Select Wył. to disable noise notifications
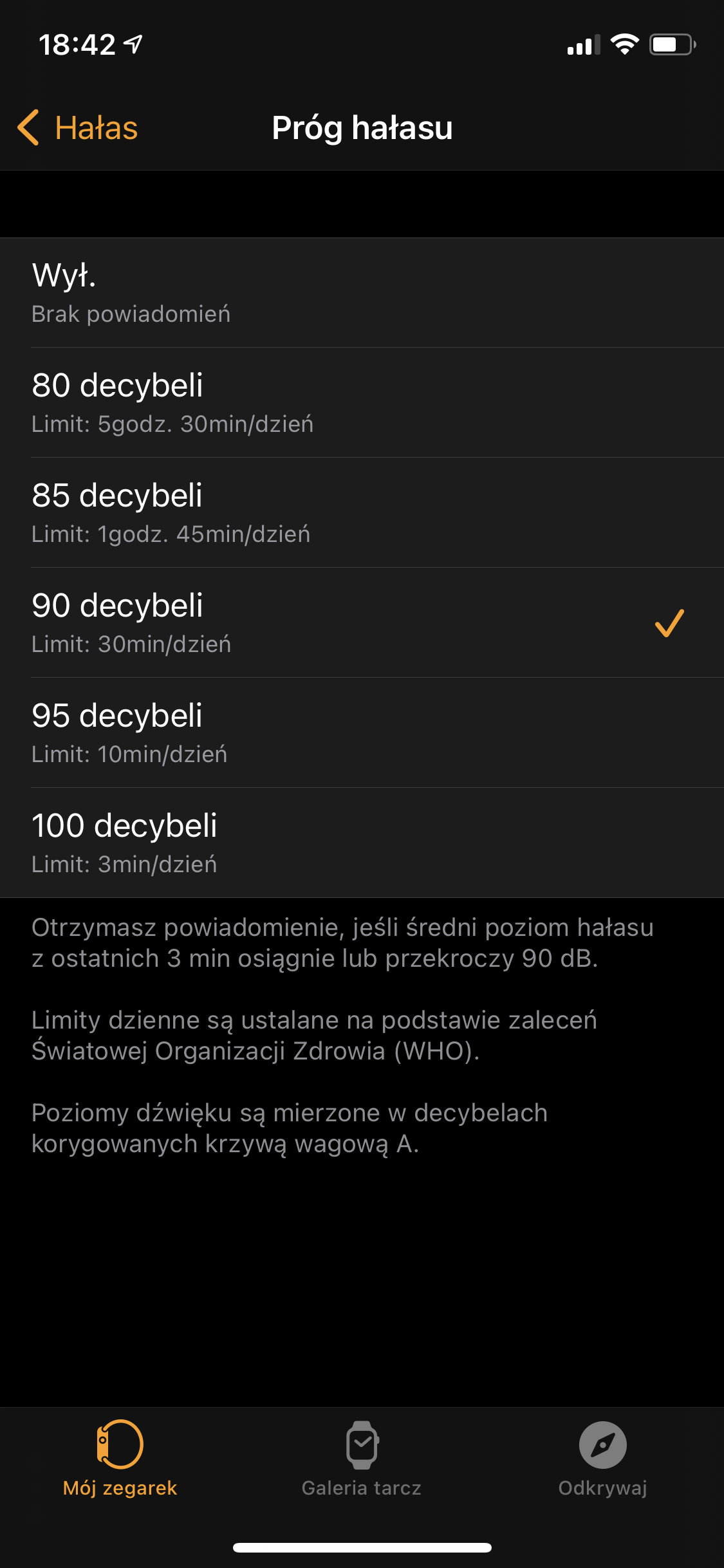Image resolution: width=724 pixels, height=1568 pixels. coord(362,293)
